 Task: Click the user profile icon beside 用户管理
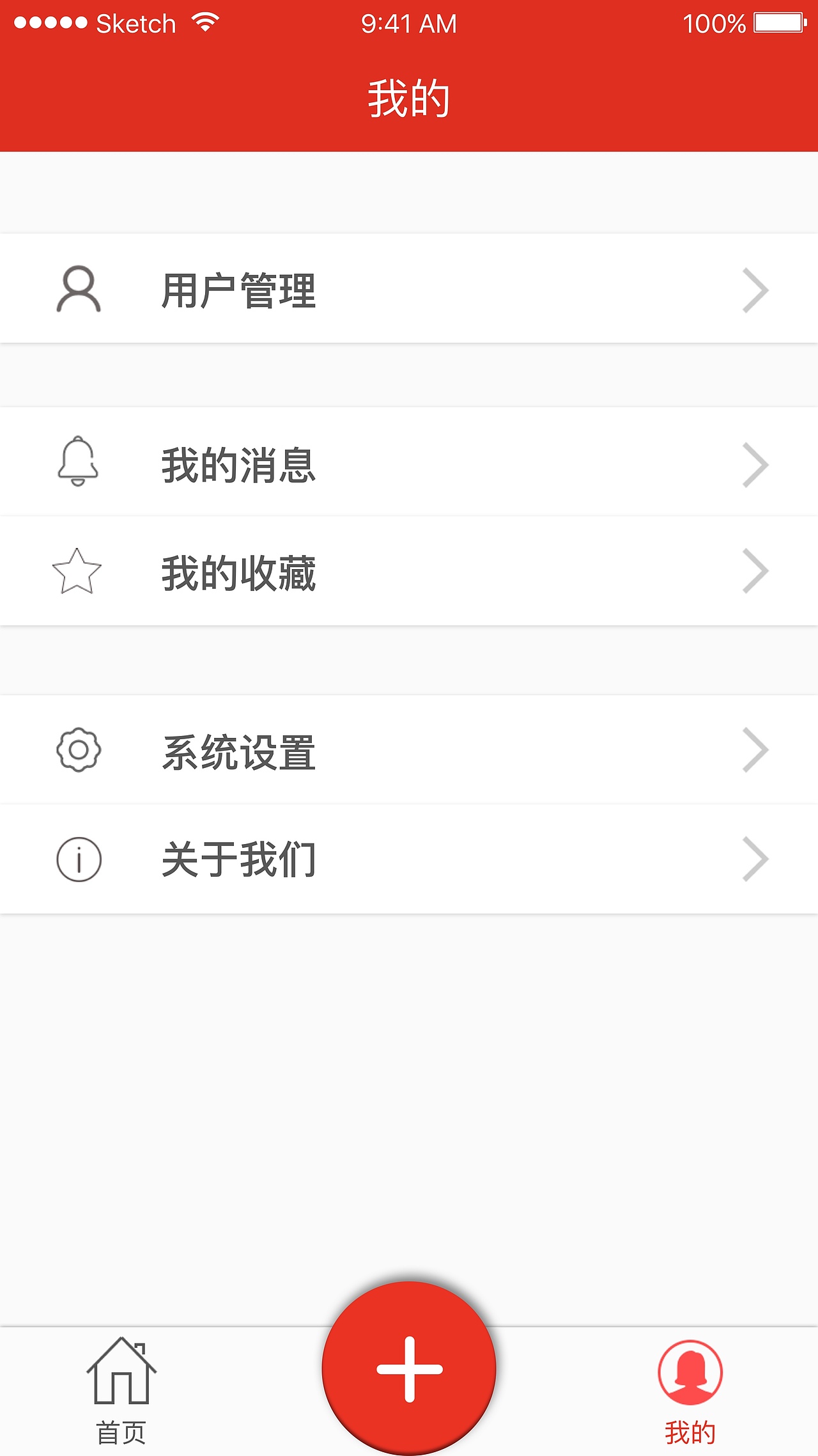click(78, 290)
